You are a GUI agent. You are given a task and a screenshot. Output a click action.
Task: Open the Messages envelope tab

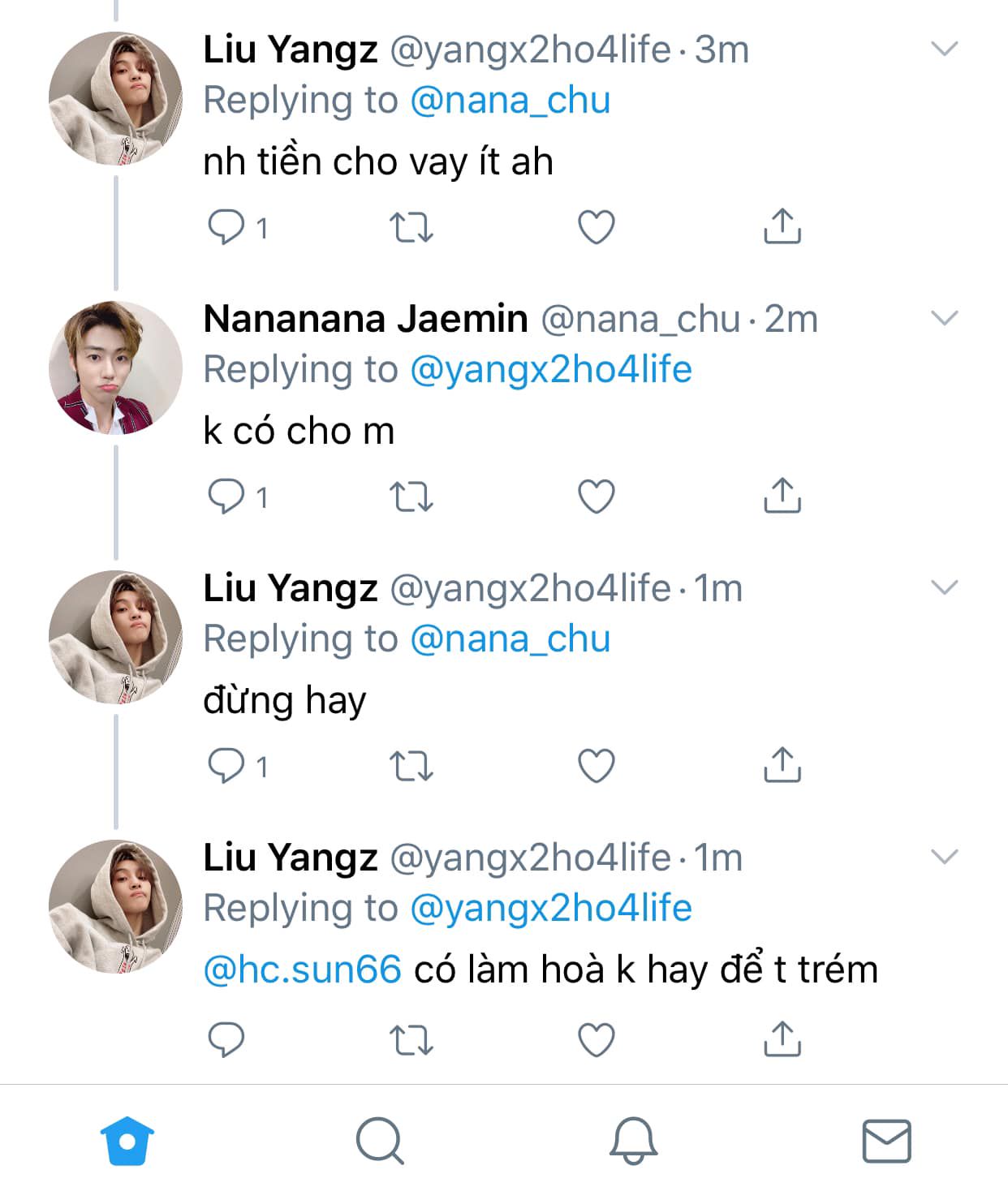886,1142
